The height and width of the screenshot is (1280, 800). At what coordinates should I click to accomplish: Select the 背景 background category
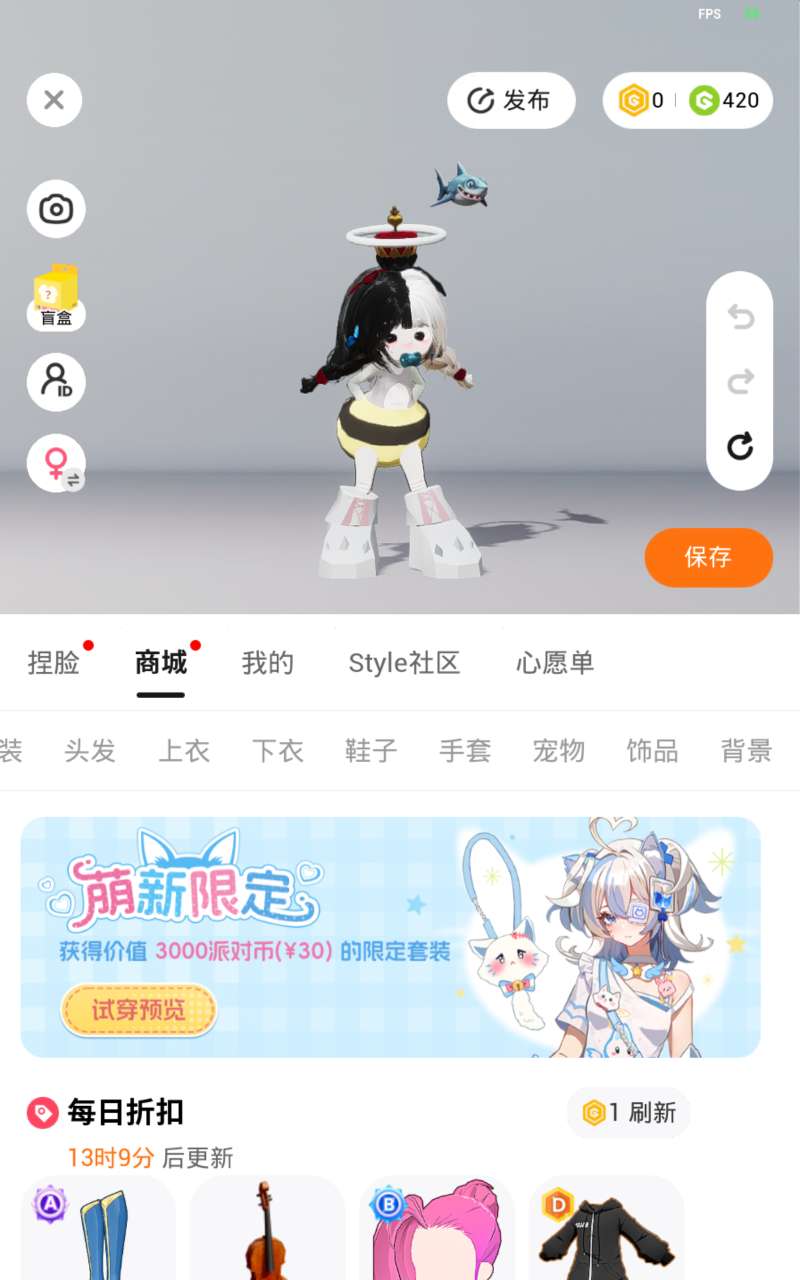click(746, 751)
